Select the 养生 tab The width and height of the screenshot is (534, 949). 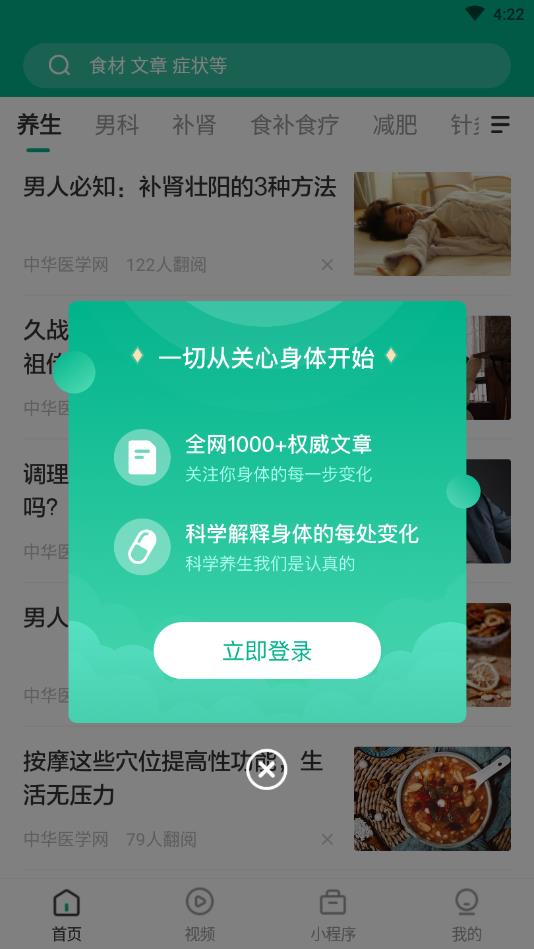tap(39, 125)
